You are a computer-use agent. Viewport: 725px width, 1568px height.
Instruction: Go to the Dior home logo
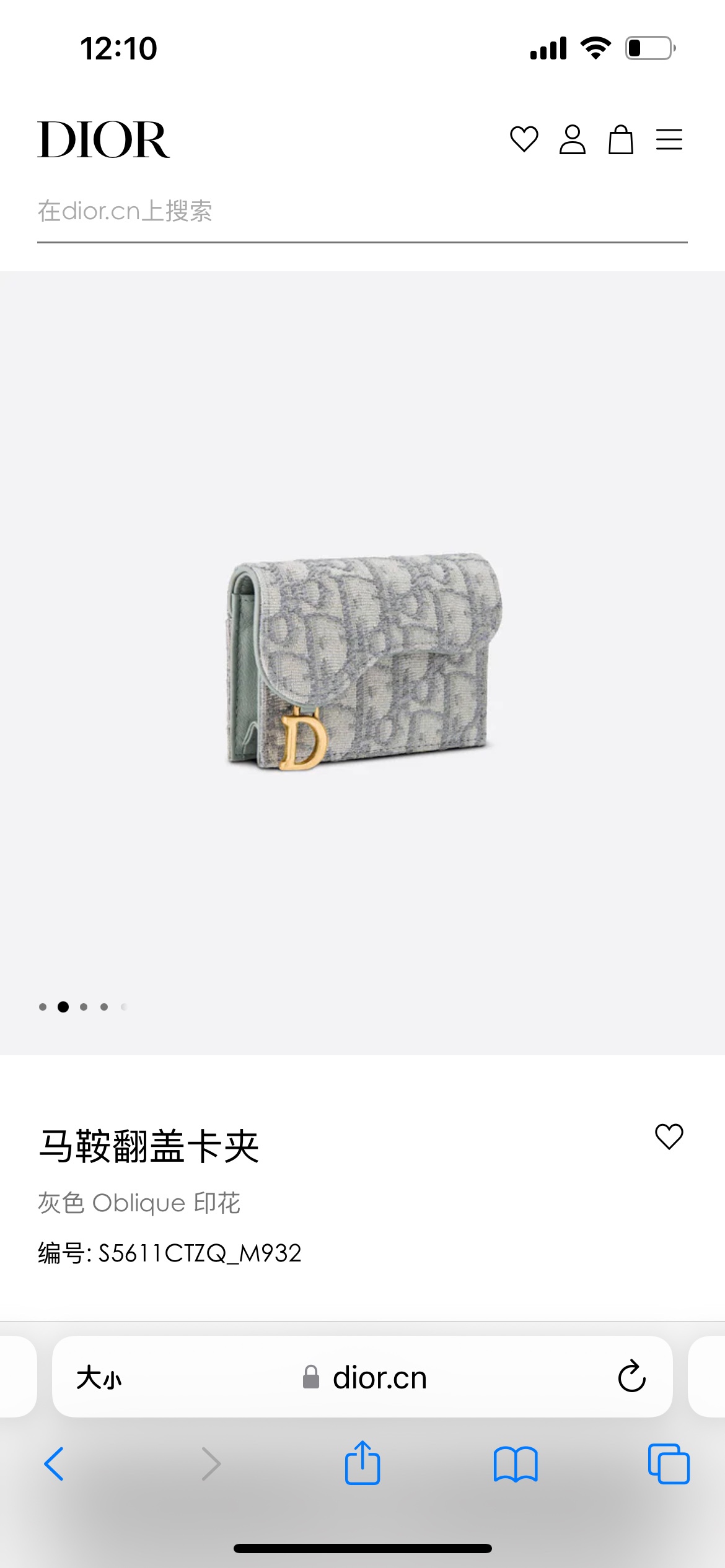click(x=103, y=139)
